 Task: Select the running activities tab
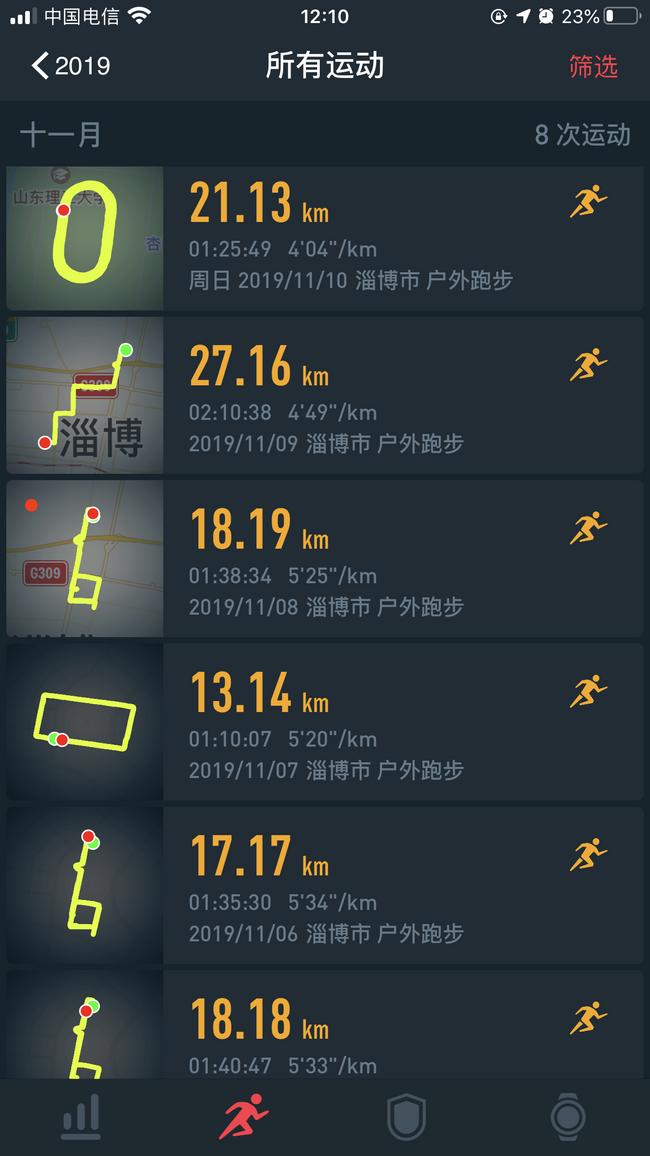pyautogui.click(x=244, y=1116)
